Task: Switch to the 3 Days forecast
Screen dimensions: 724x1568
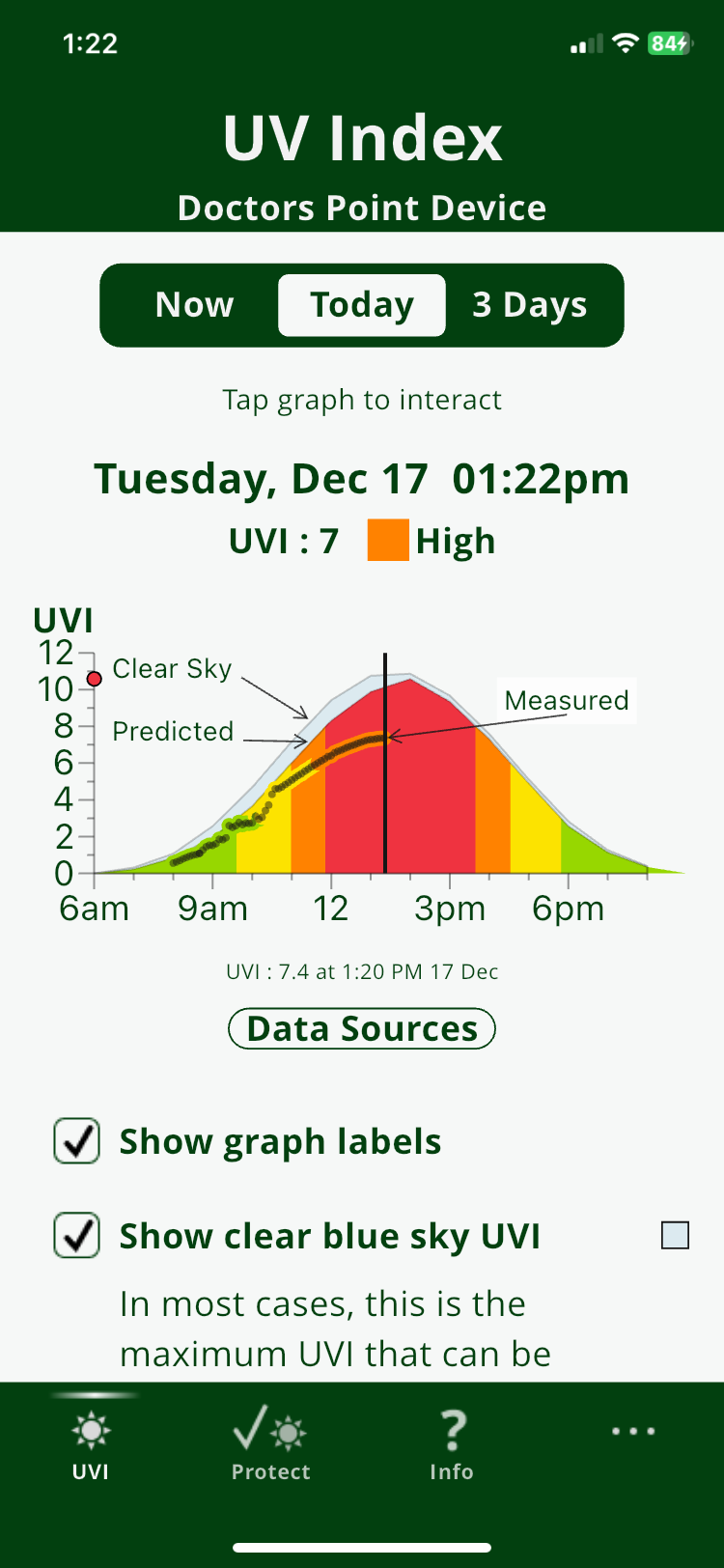Action: (x=529, y=305)
